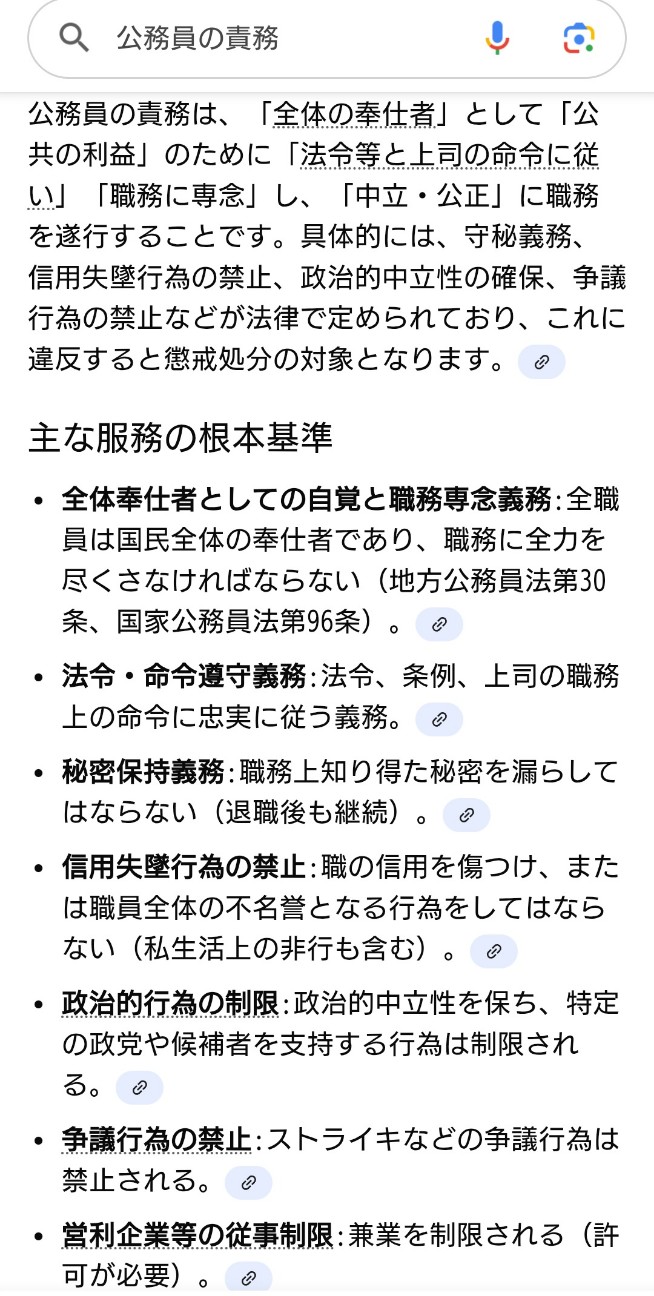Screen dimensions: 654x1296
Task: Open source link for 争議行為の禁止 item
Action: 248,1183
